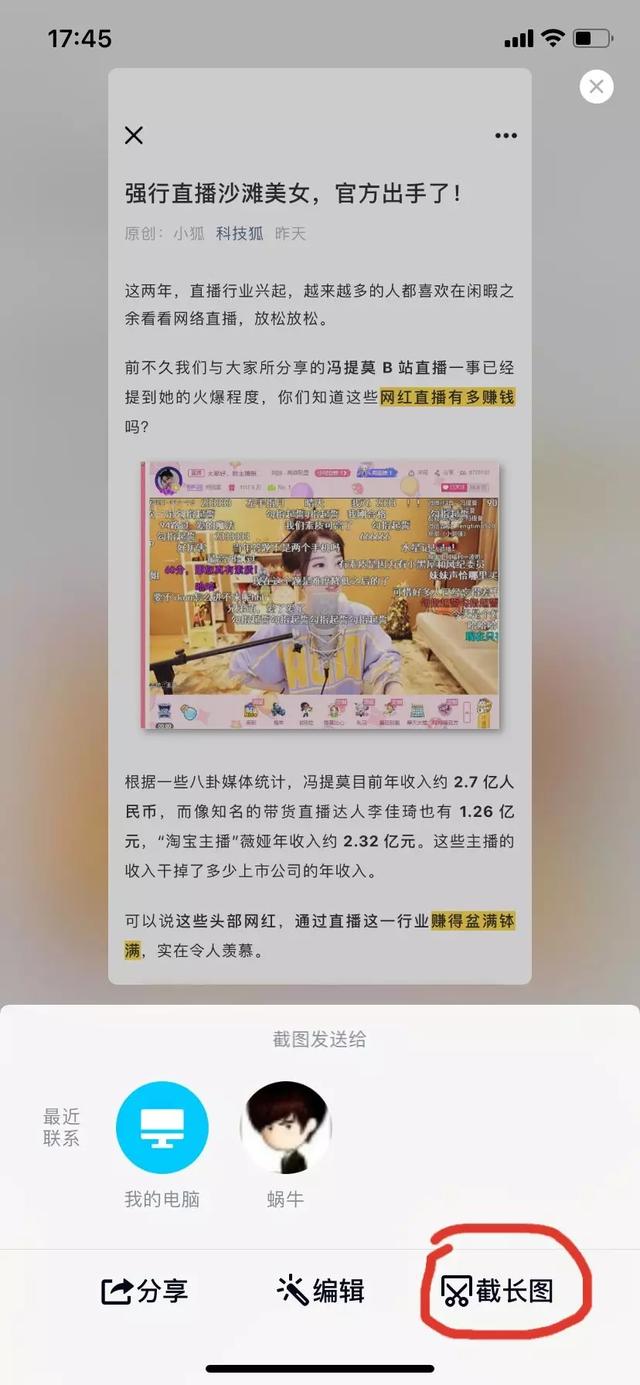Screen dimensions: 640x1385
Task: Tap the 分享 share button
Action: 144,1291
